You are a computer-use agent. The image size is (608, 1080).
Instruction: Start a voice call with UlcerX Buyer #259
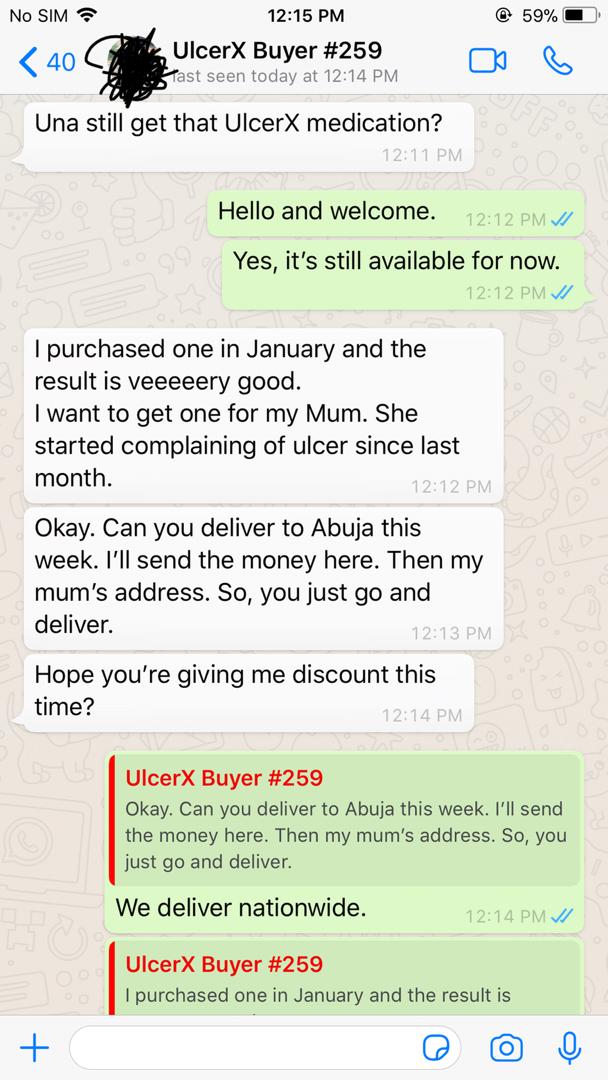click(x=557, y=61)
